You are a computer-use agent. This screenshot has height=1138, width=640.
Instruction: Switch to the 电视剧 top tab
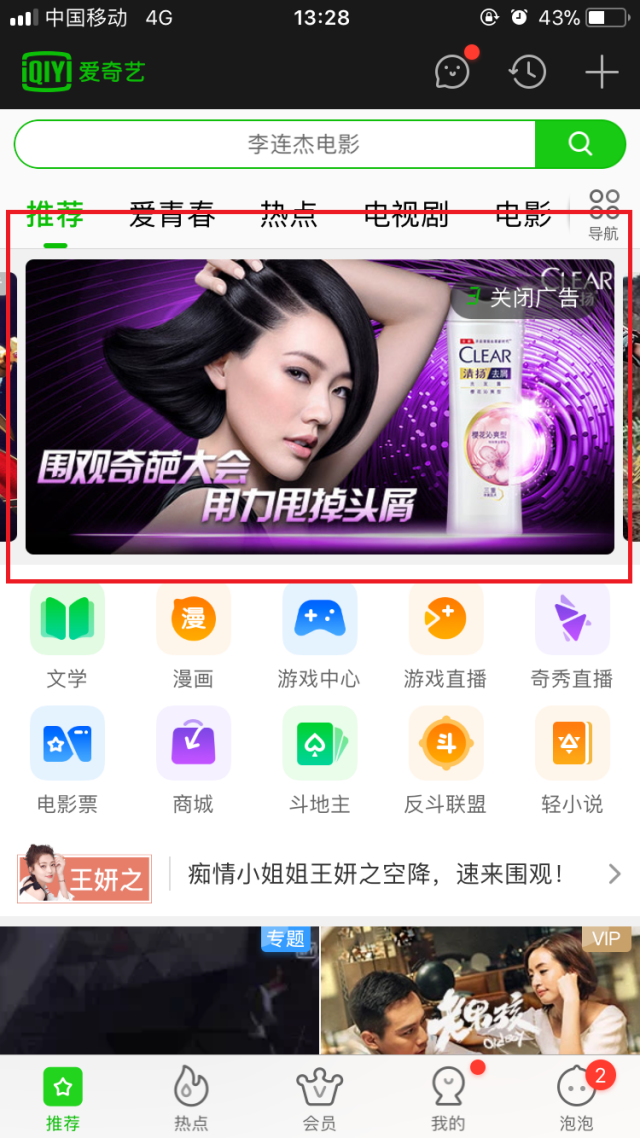(x=406, y=214)
